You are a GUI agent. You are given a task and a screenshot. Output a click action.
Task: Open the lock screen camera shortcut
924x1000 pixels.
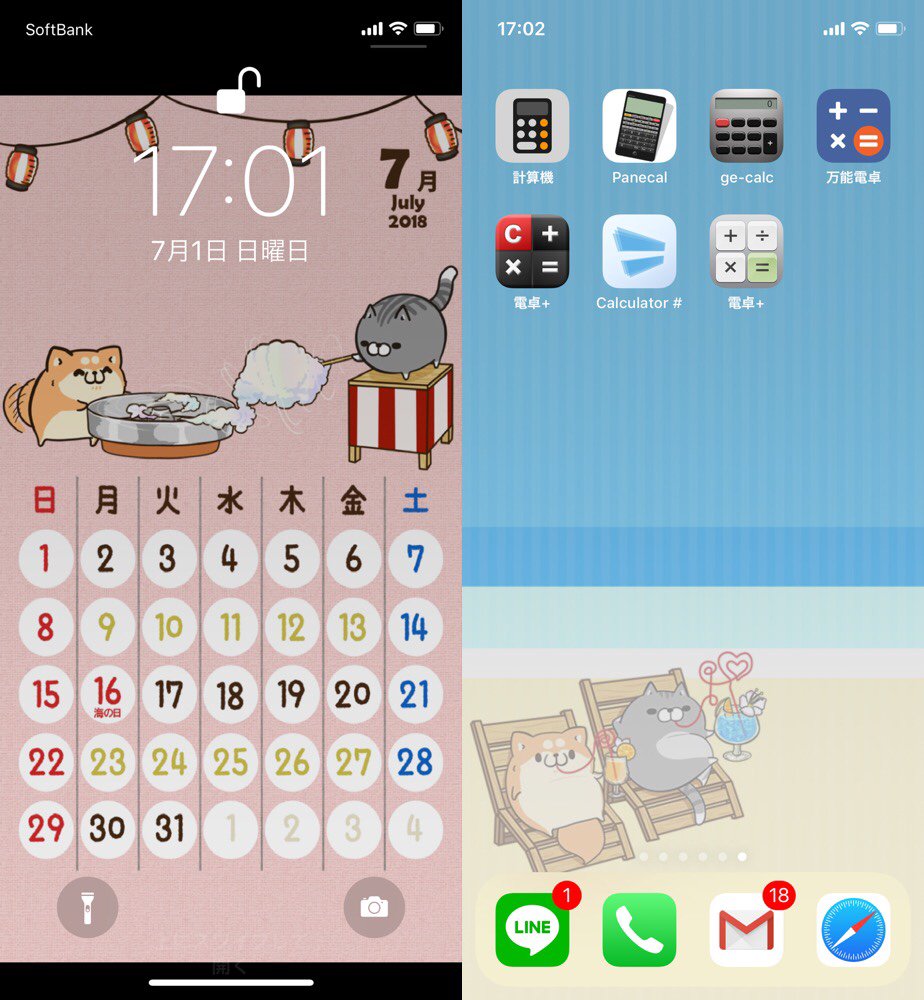374,907
